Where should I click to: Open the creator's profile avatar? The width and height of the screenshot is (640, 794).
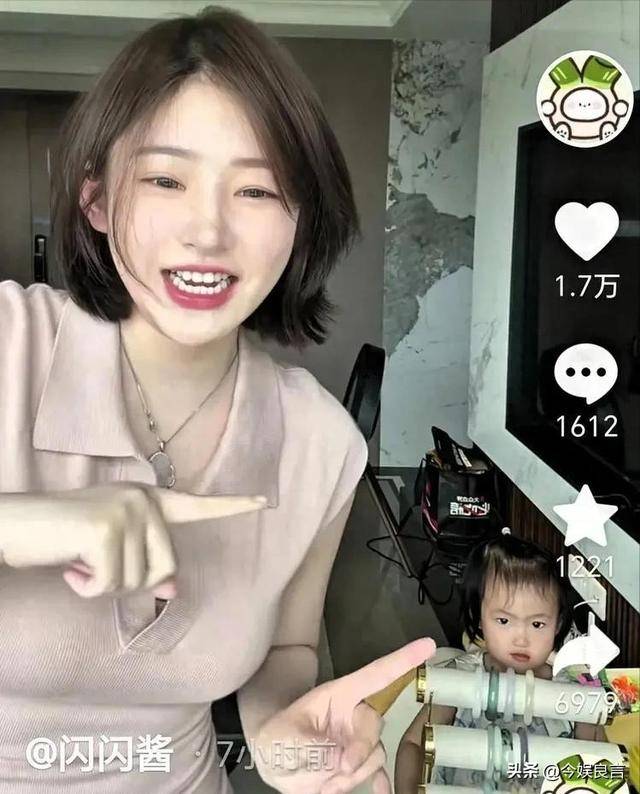click(585, 99)
